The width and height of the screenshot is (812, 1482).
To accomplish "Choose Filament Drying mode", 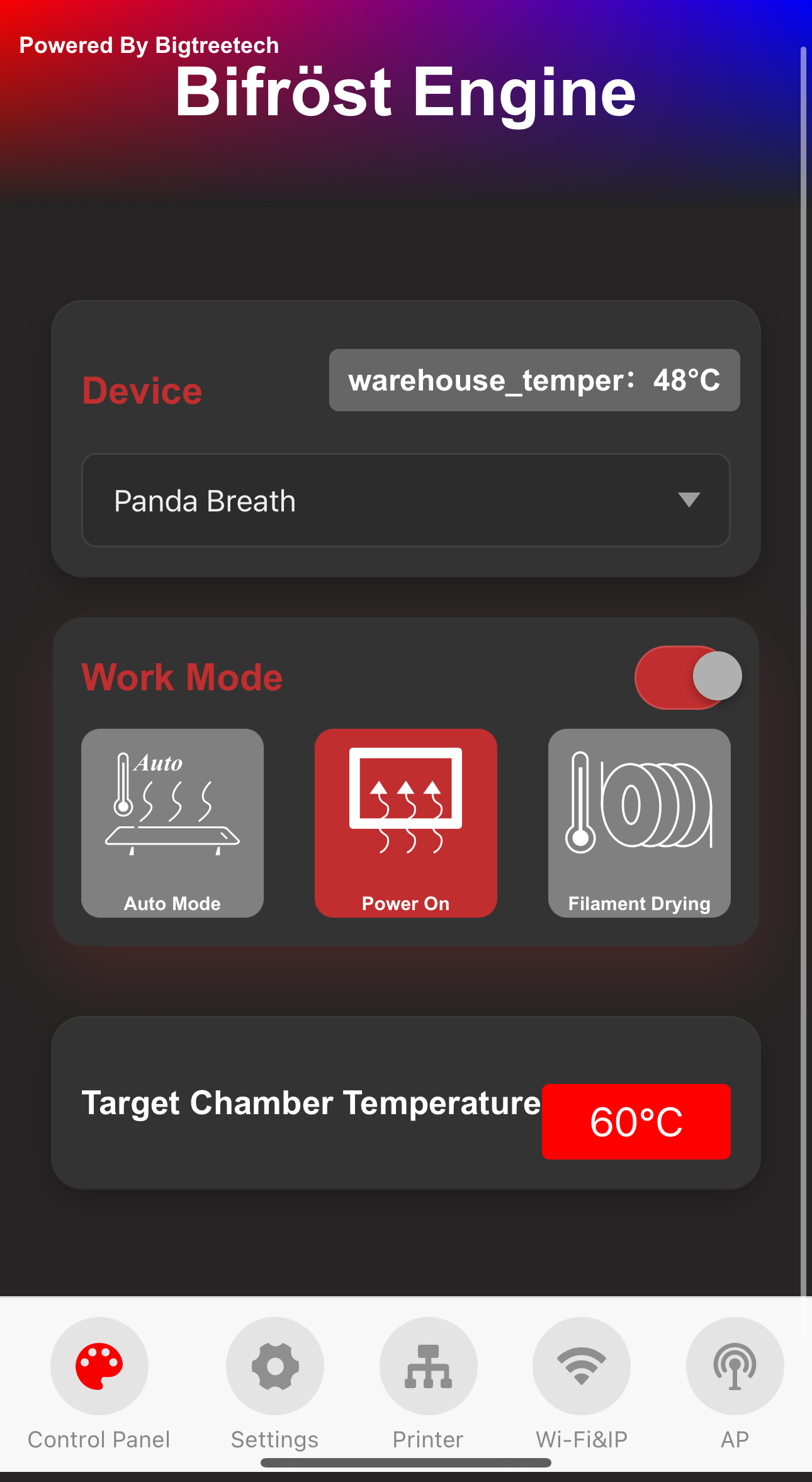I will (639, 823).
